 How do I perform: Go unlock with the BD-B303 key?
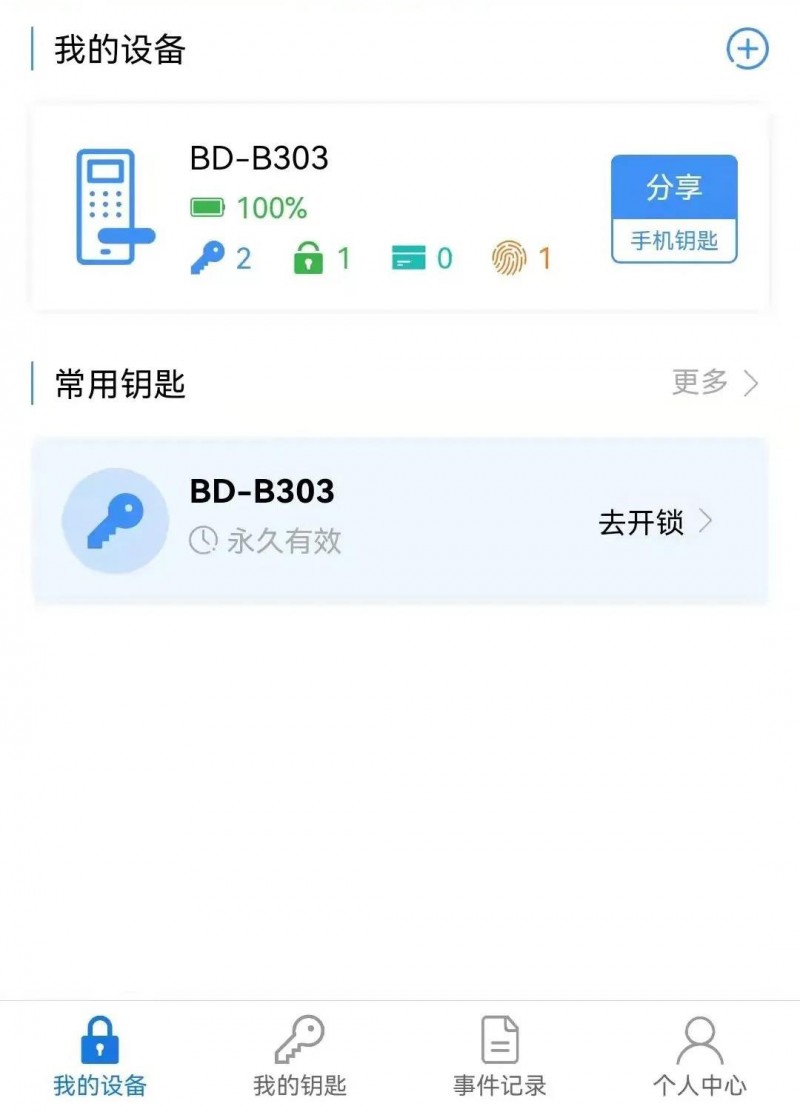655,522
